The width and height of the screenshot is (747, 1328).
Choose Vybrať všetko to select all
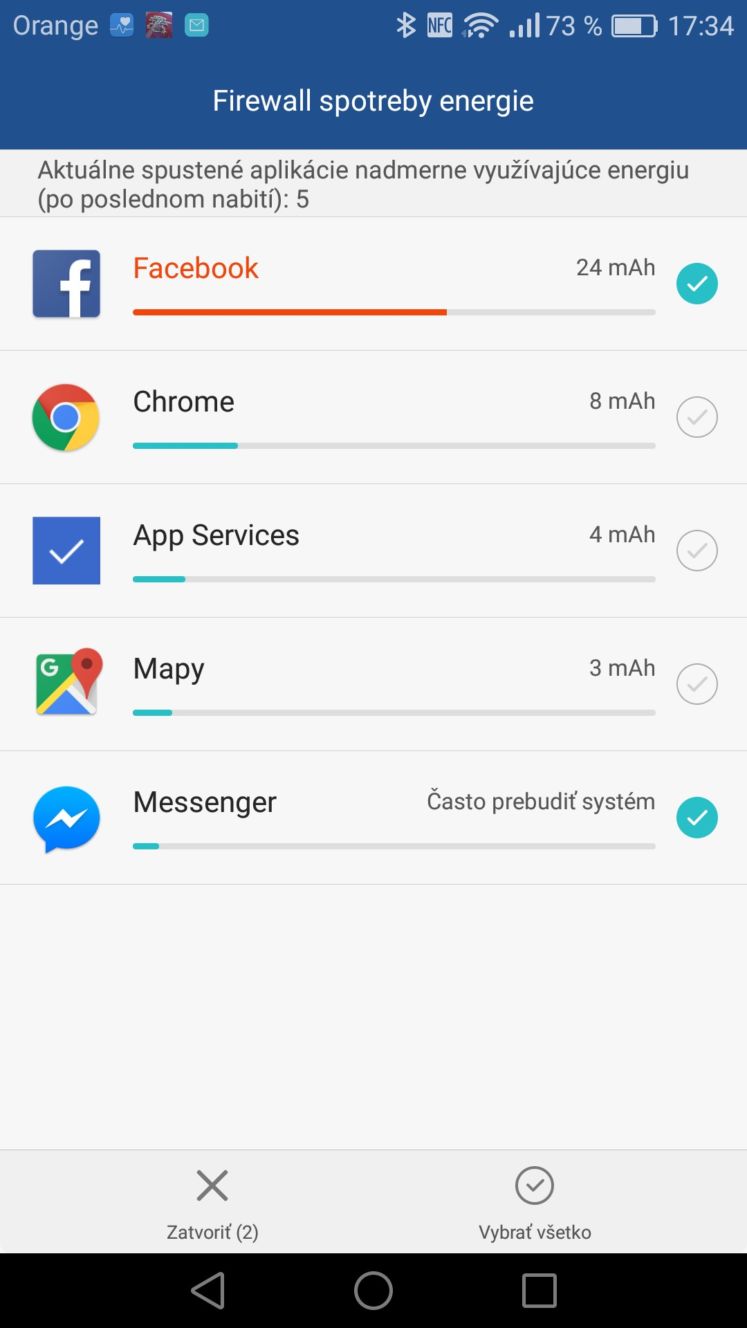pos(535,1203)
